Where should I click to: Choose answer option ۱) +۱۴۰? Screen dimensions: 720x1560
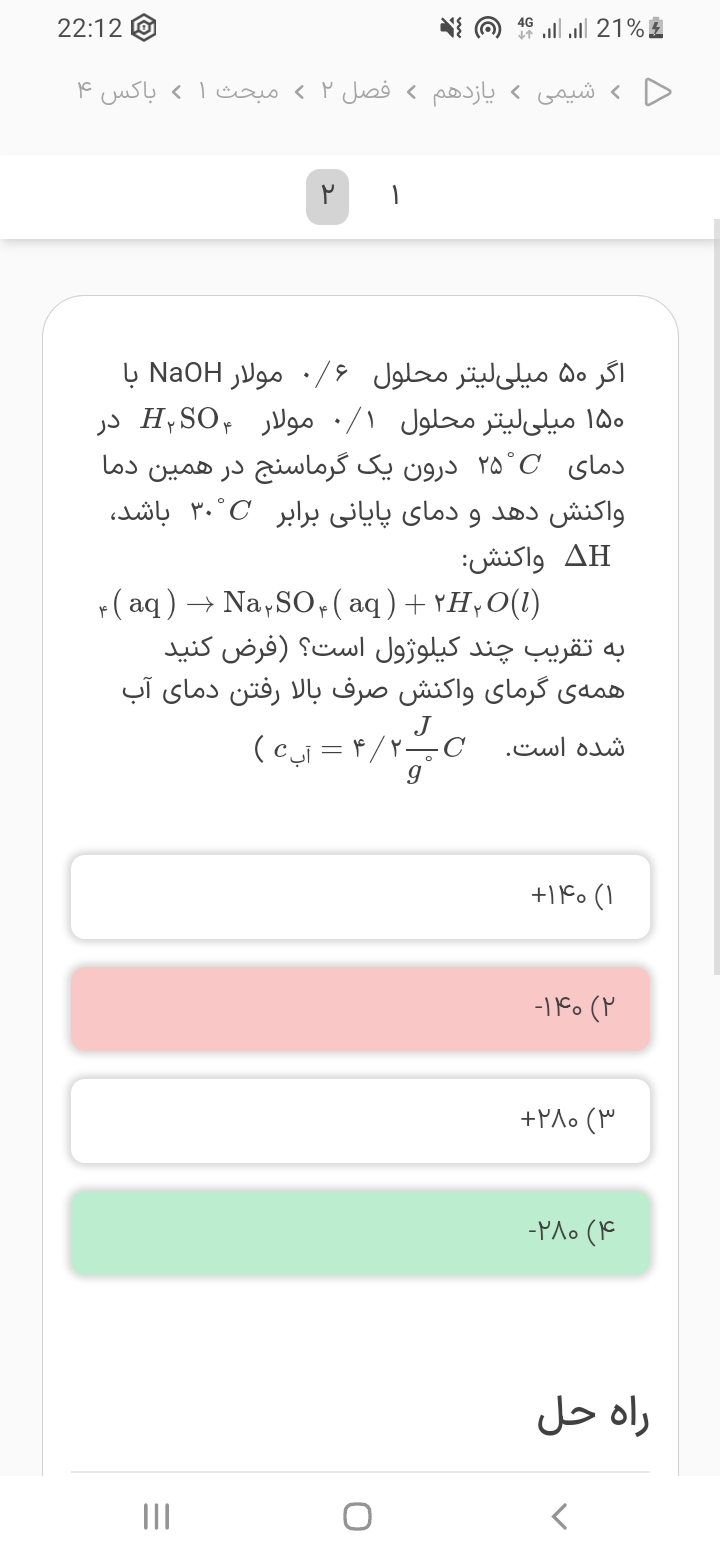(360, 896)
